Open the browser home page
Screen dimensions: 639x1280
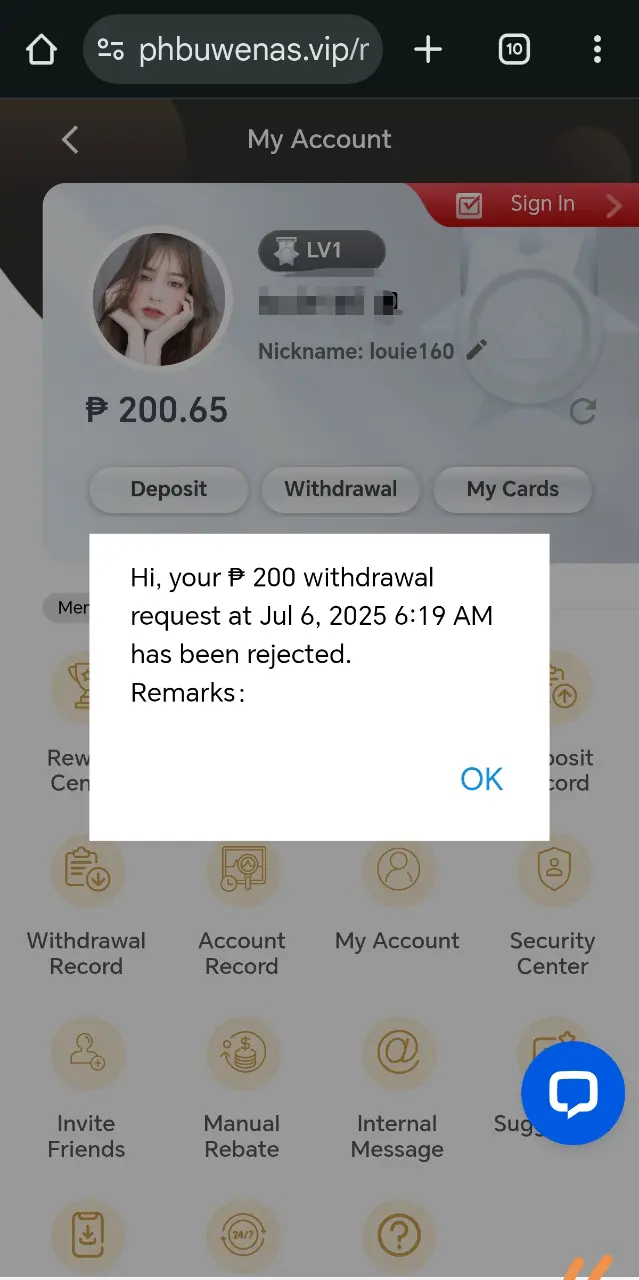[41, 49]
